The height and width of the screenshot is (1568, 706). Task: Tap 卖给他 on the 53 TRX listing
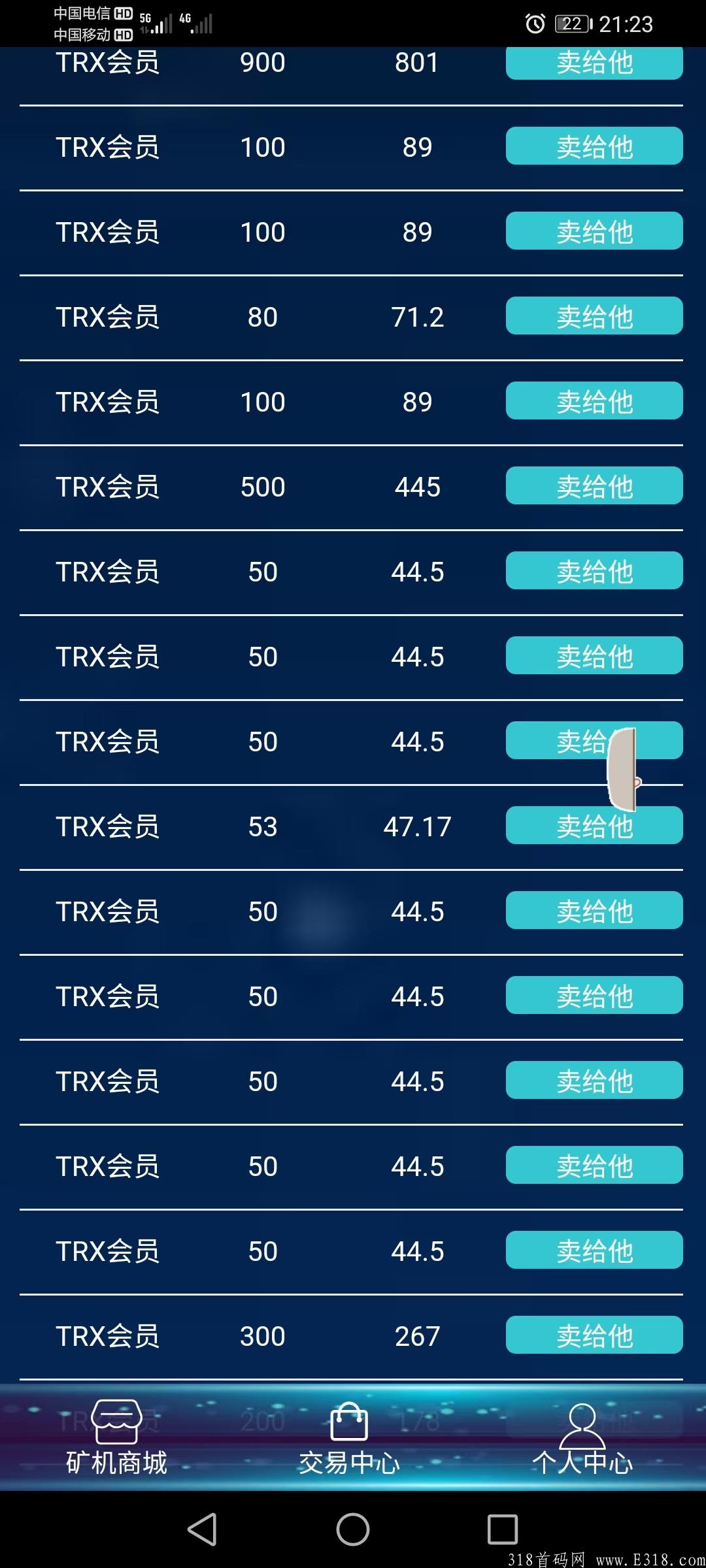[x=593, y=826]
